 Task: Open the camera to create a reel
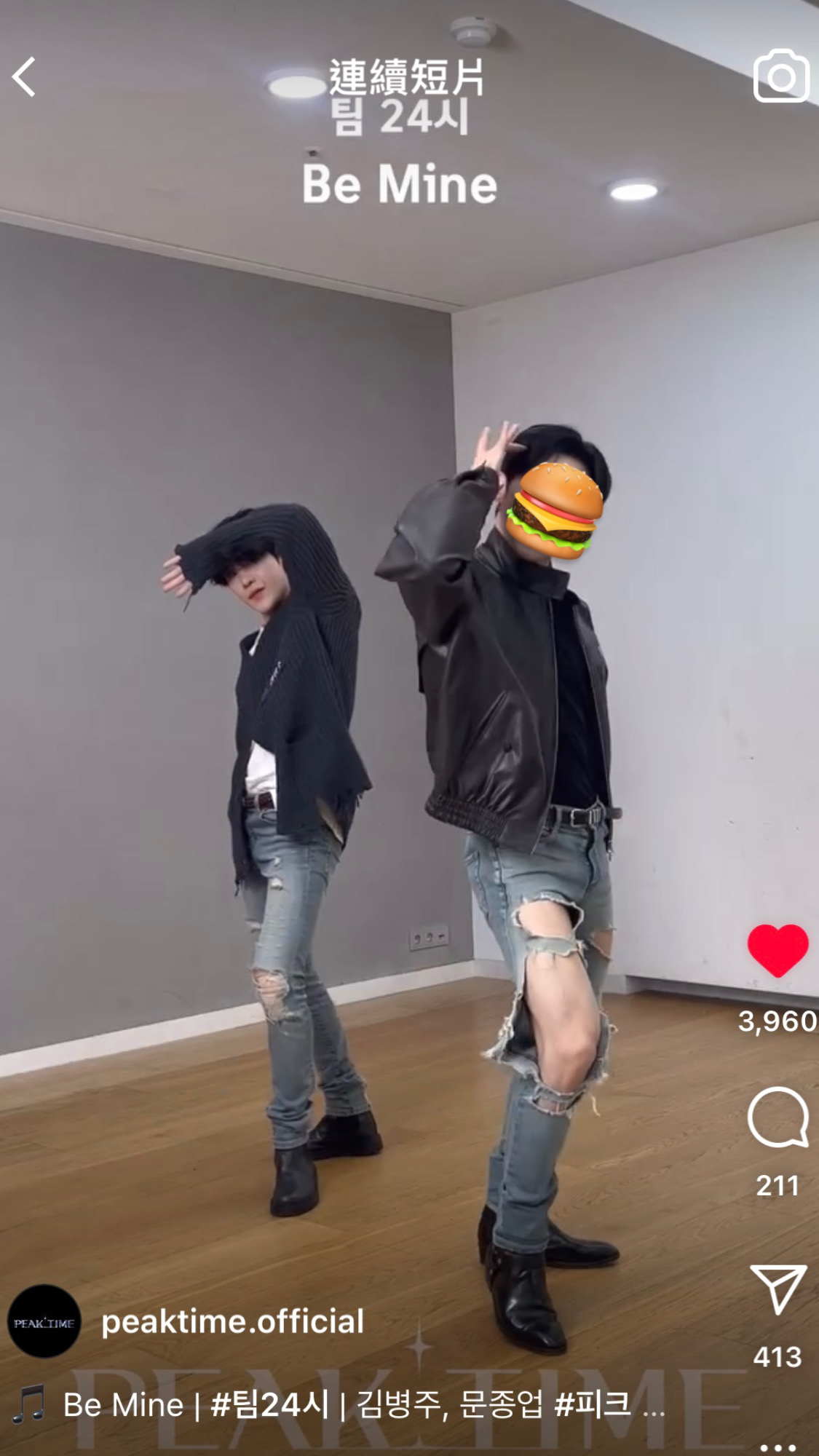[x=780, y=76]
